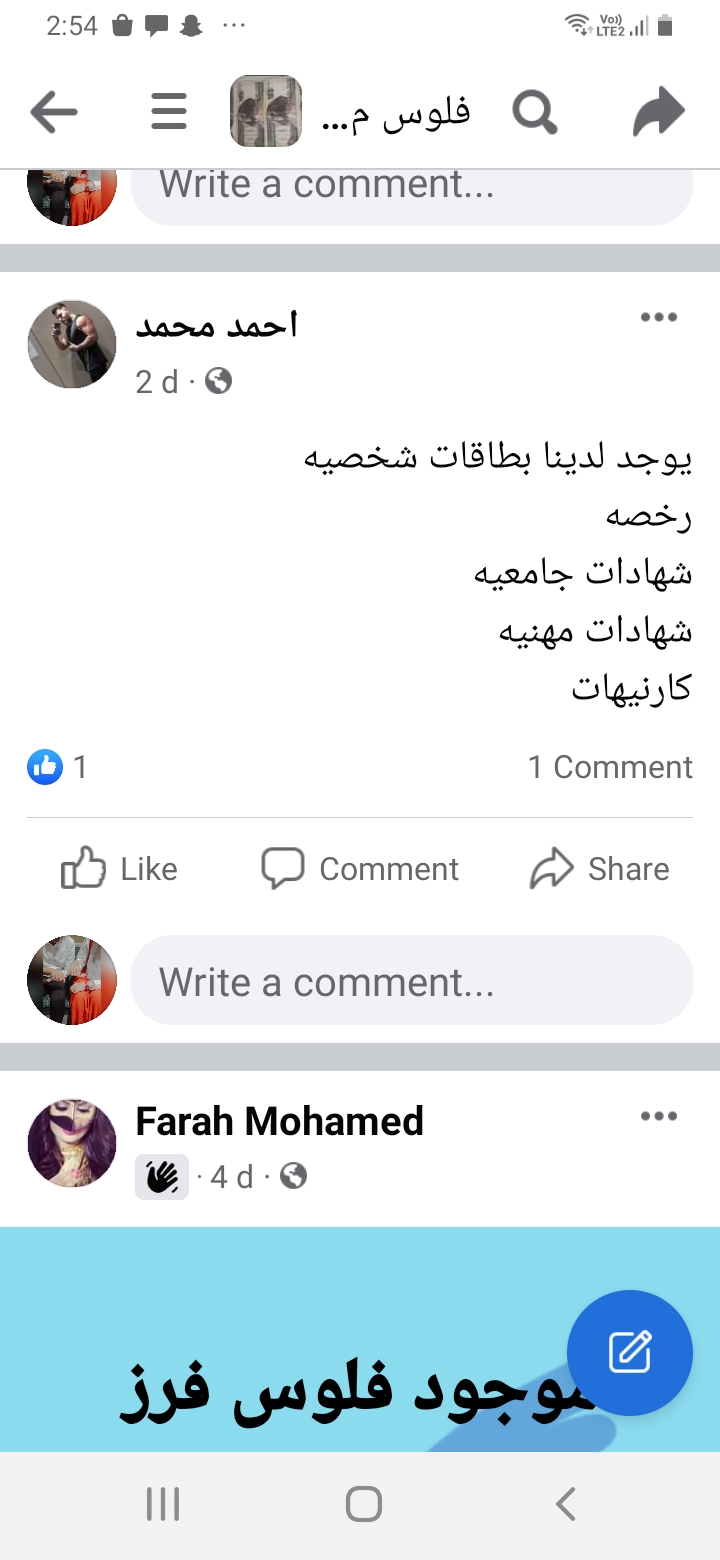
Task: Compose a new post with the floating button
Action: point(630,1353)
